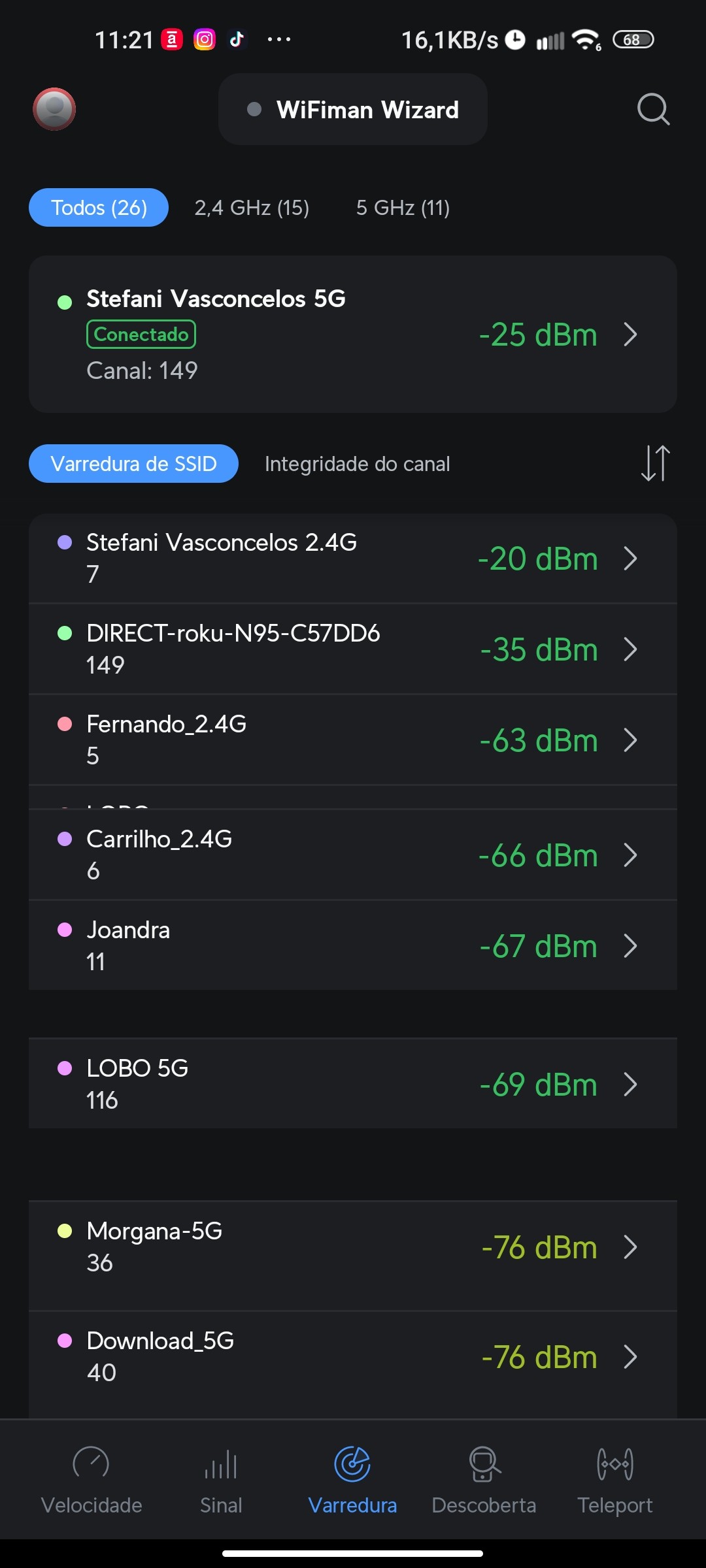Screen dimensions: 706x1568
Task: Select the Todos (26) filter
Action: coord(99,208)
